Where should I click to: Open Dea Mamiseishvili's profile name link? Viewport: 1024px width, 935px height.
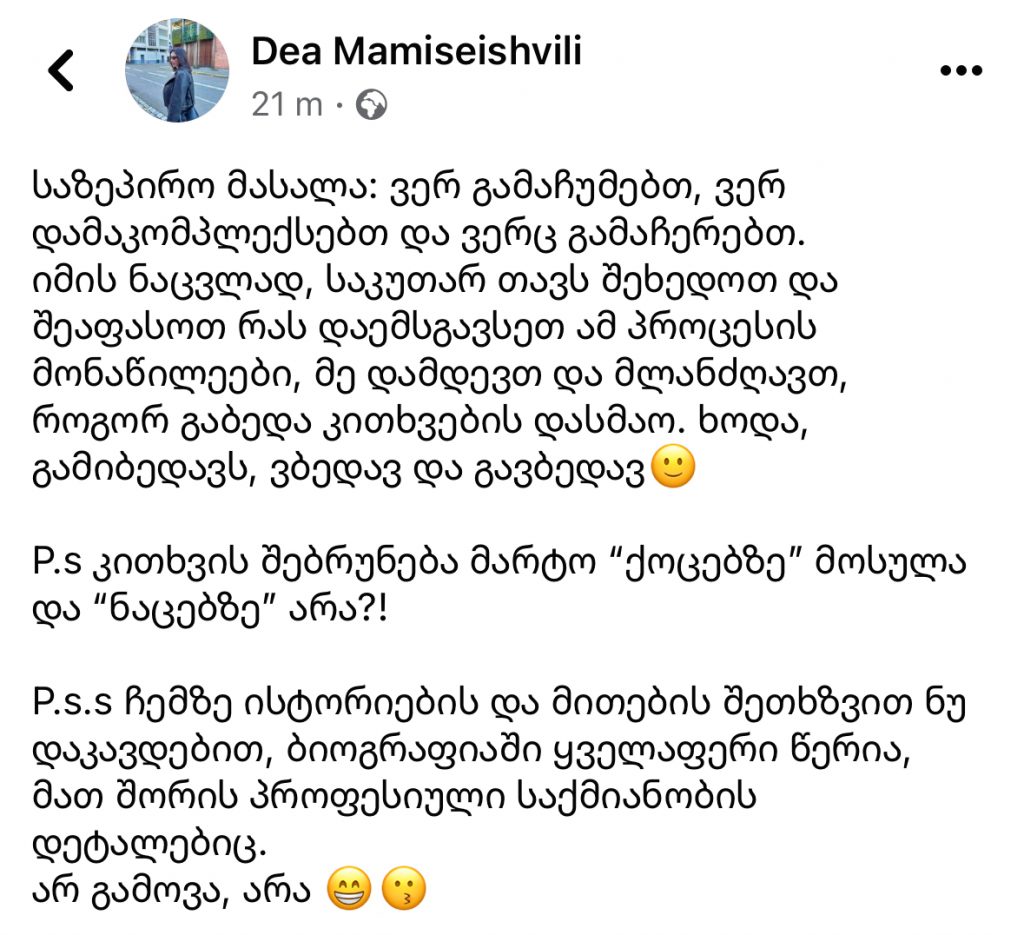click(x=416, y=51)
